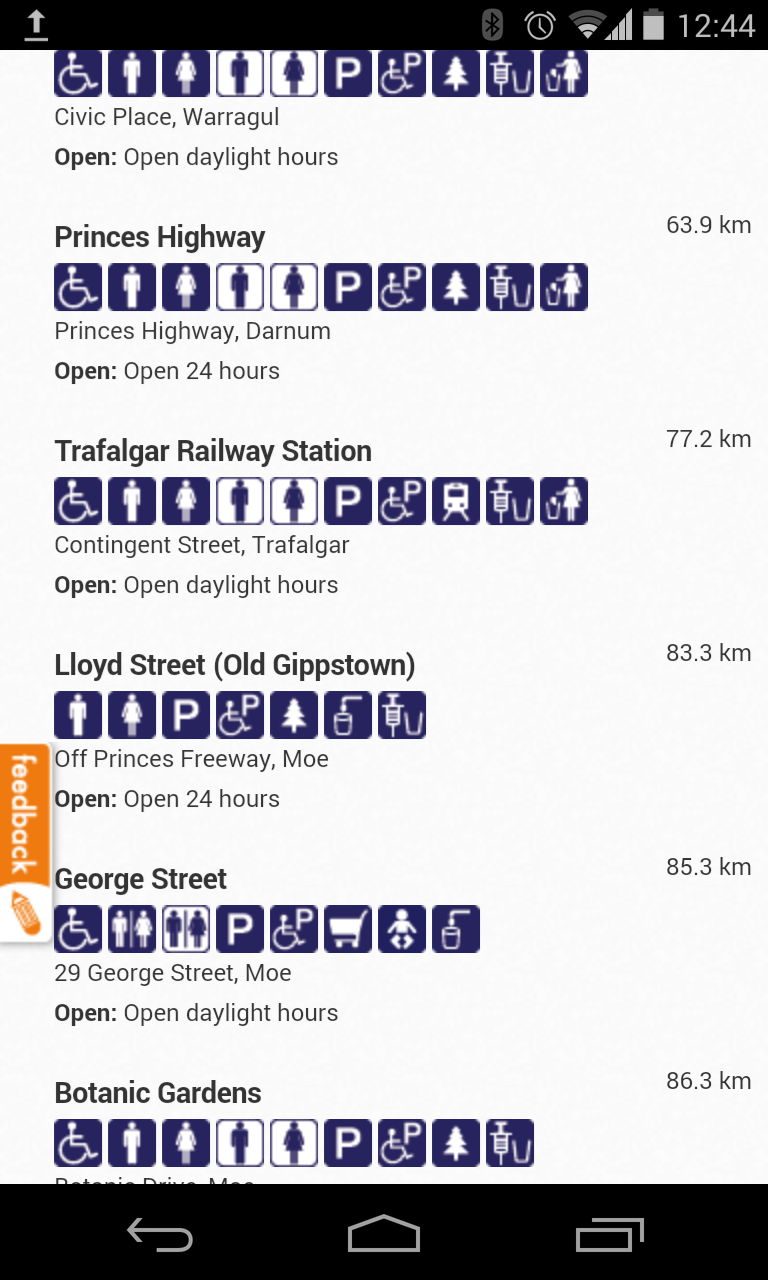View Botanic Gardens toilet details
Viewport: 768px width, 1280px height.
point(158,1094)
